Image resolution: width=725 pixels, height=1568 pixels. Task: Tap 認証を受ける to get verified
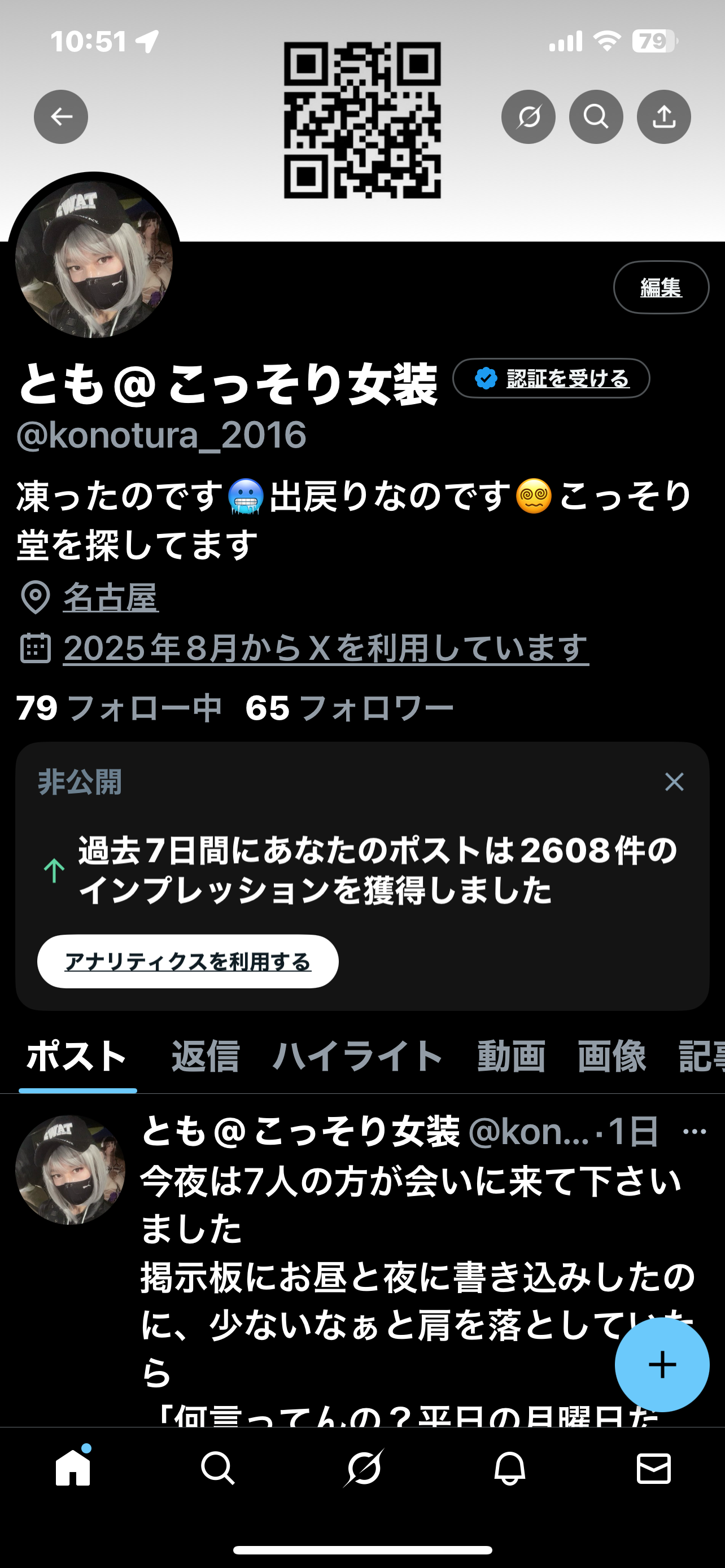[551, 379]
